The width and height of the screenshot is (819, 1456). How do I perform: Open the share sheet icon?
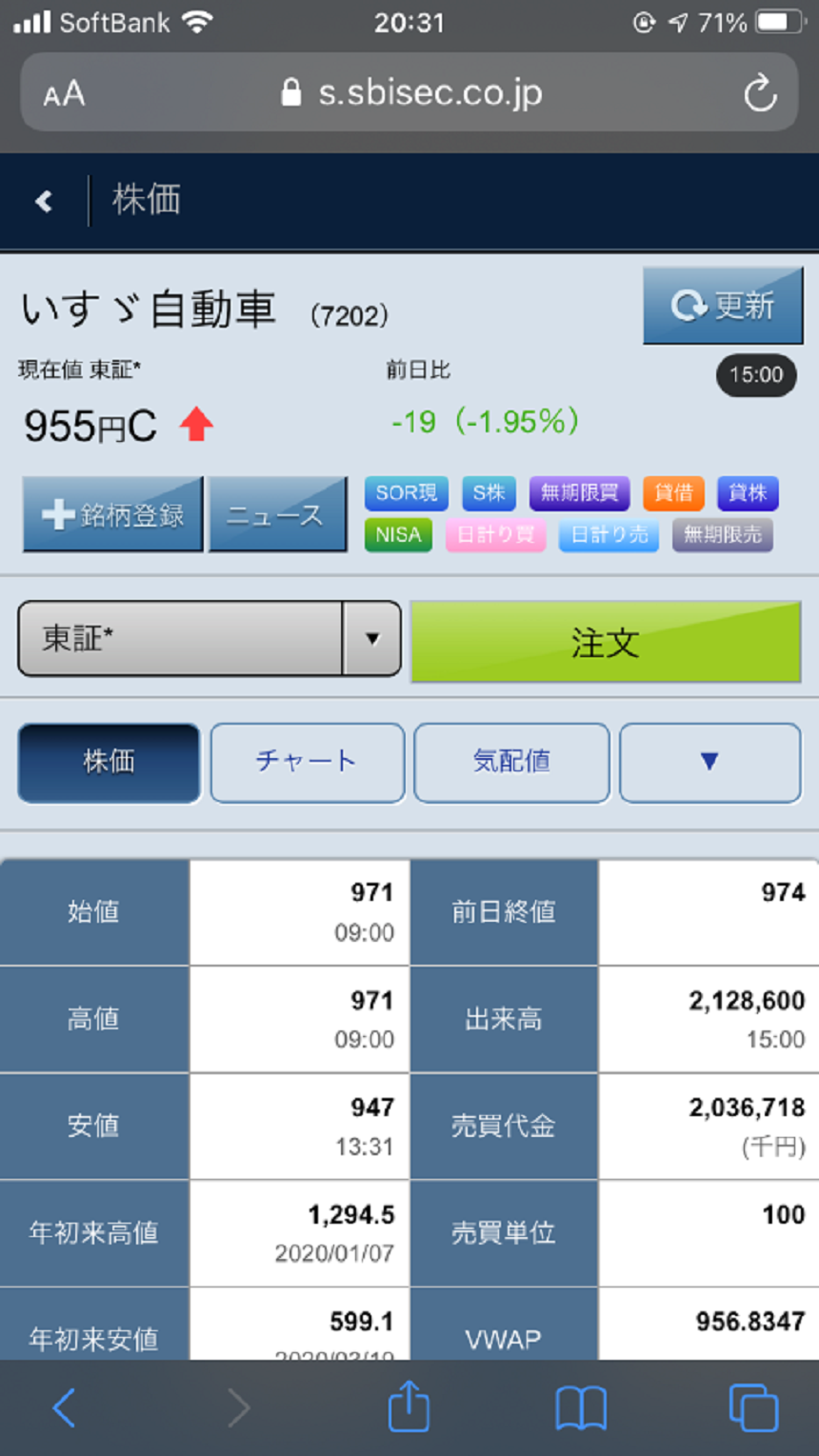[x=409, y=1406]
